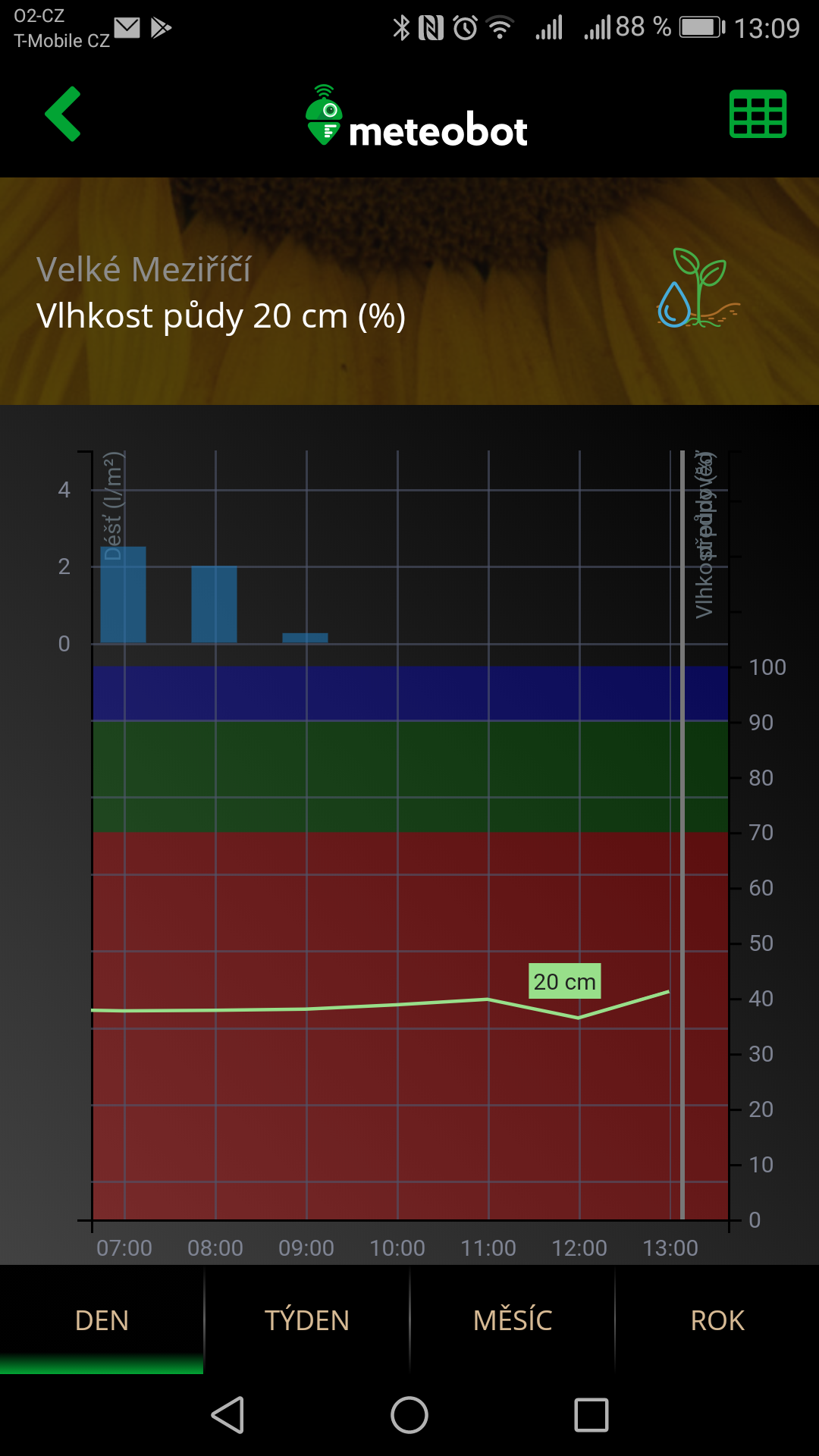Switch to the ROK tab
The height and width of the screenshot is (1456, 819).
(717, 1320)
